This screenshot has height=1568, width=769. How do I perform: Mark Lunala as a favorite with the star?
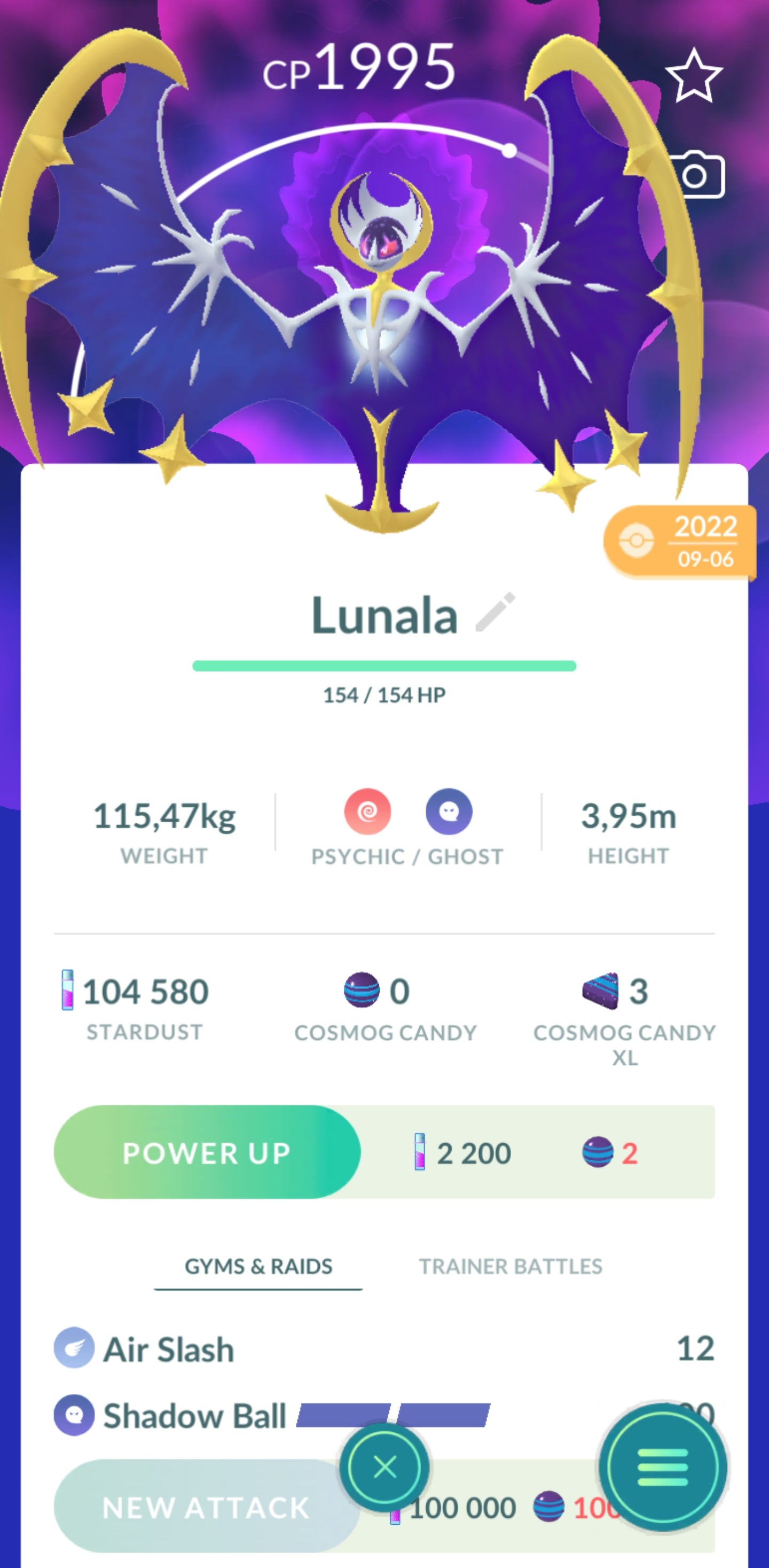pos(694,77)
